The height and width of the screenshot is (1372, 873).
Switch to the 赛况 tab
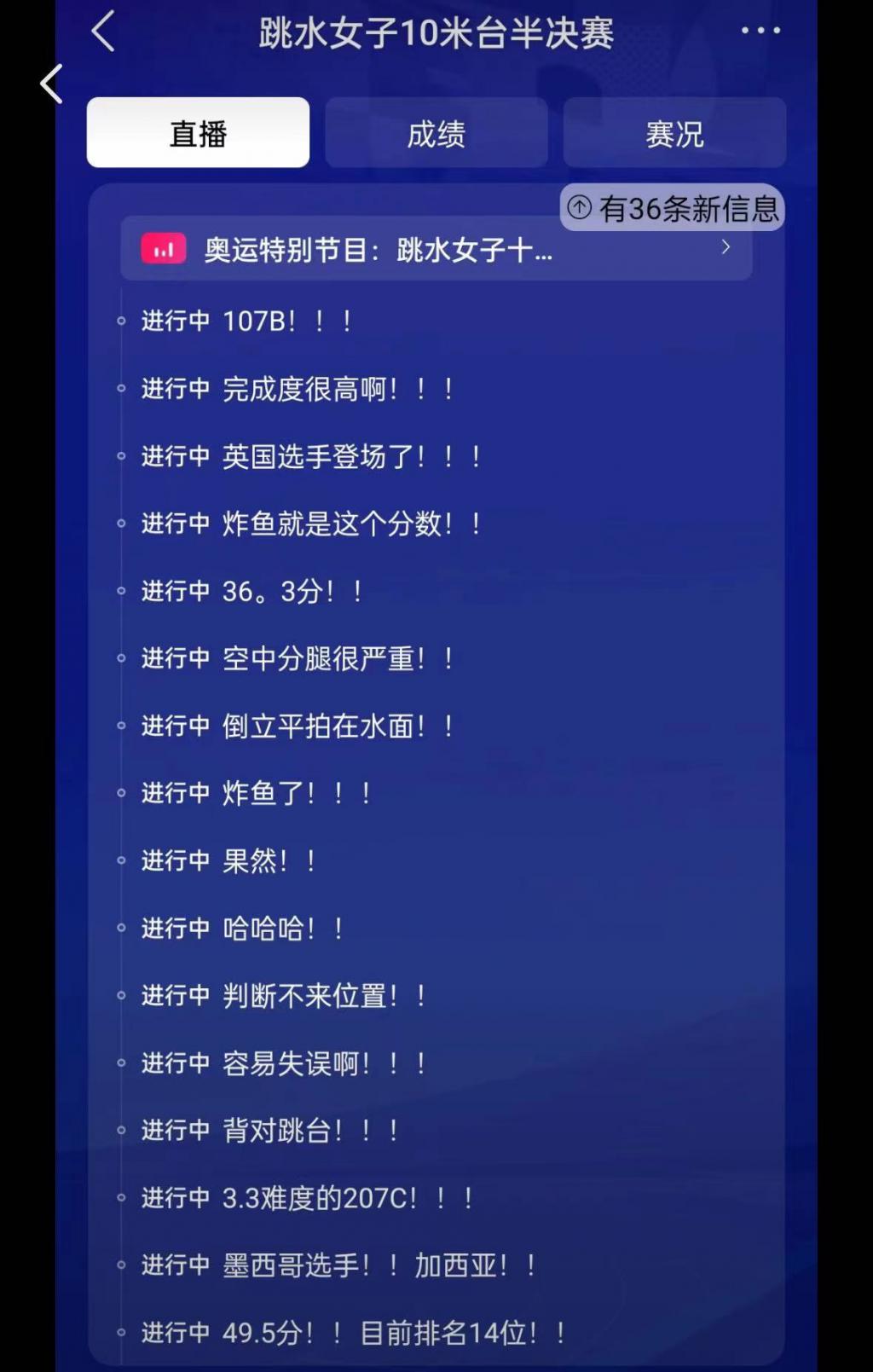click(674, 133)
